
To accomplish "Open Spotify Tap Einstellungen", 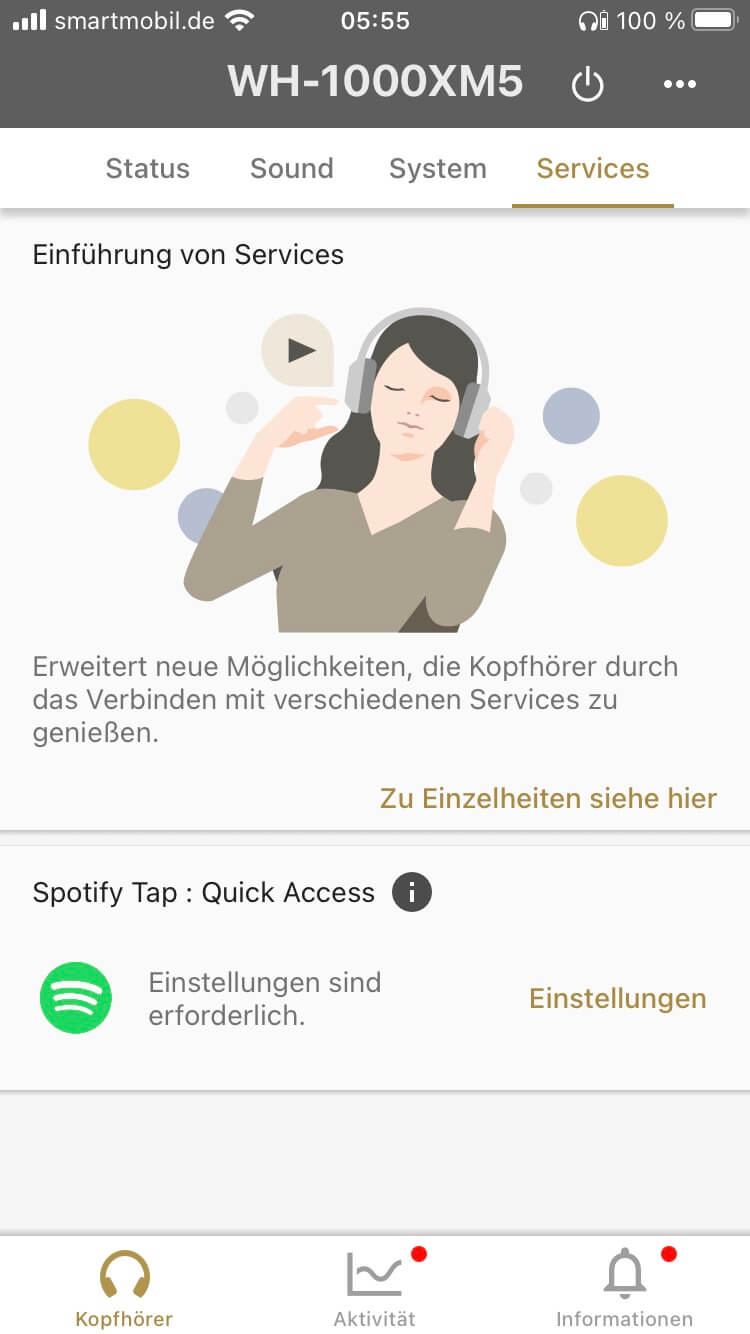I will pyautogui.click(x=617, y=998).
